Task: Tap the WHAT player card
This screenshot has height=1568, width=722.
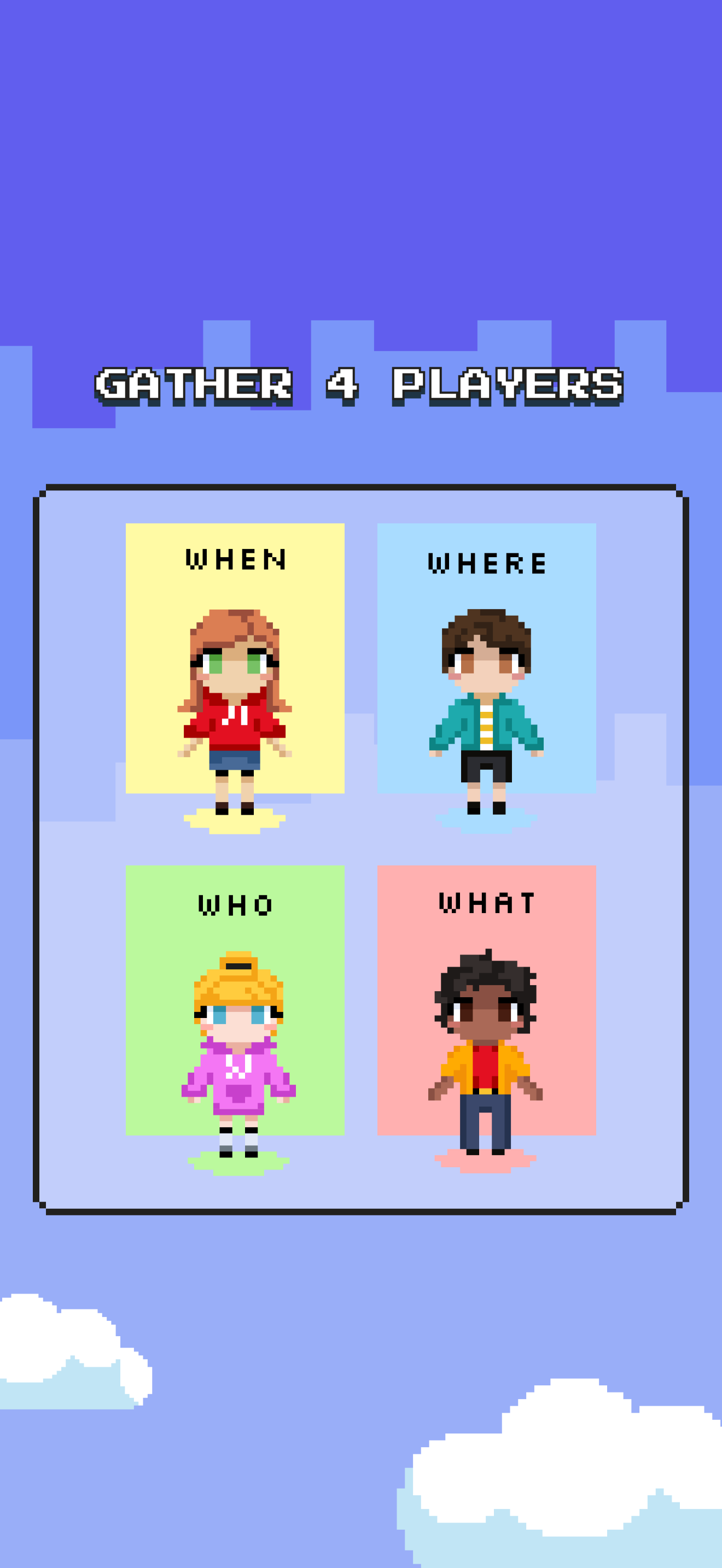Action: point(486,999)
